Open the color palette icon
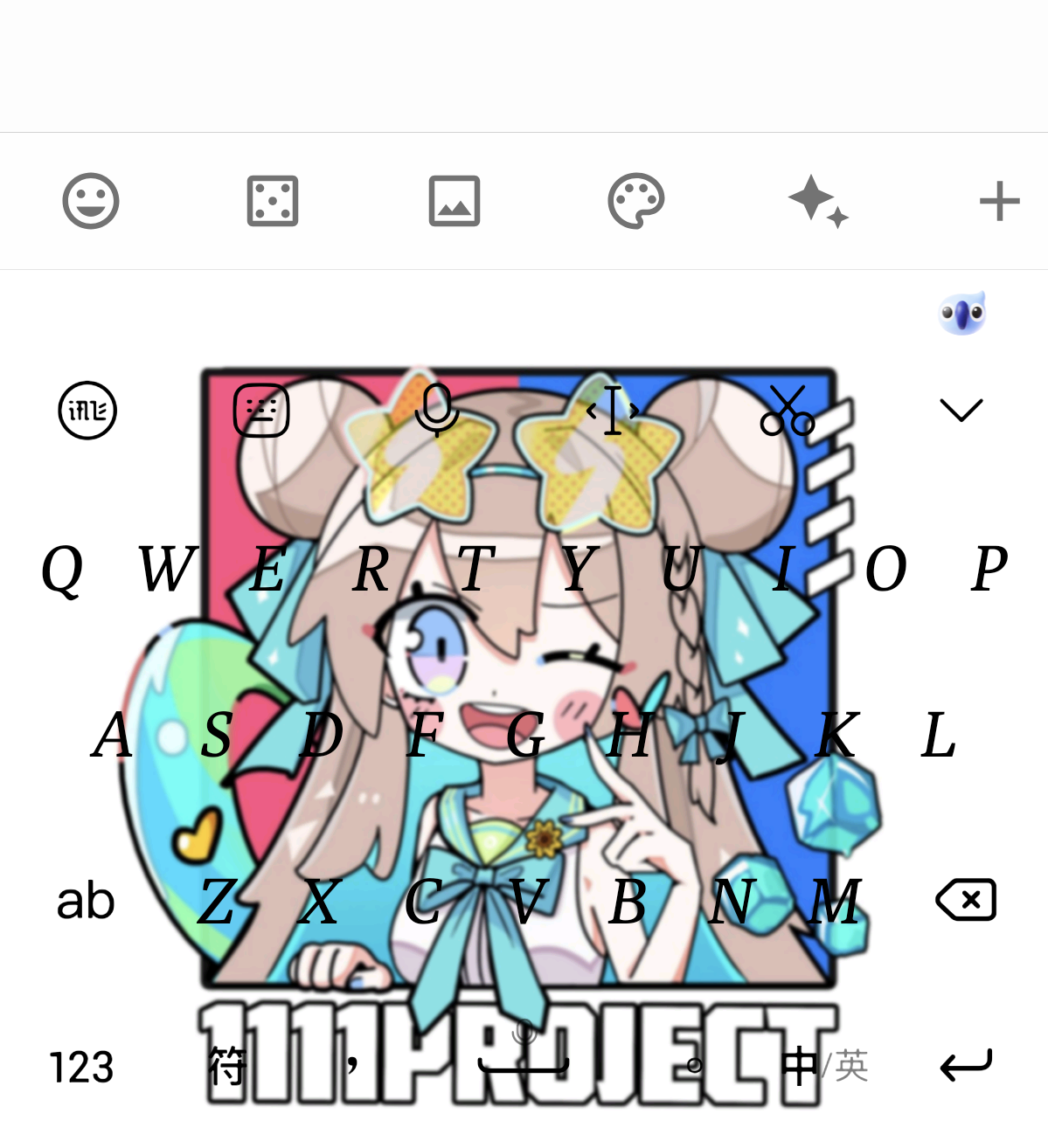Viewport: 1048px width, 1148px height. pyautogui.click(x=636, y=201)
